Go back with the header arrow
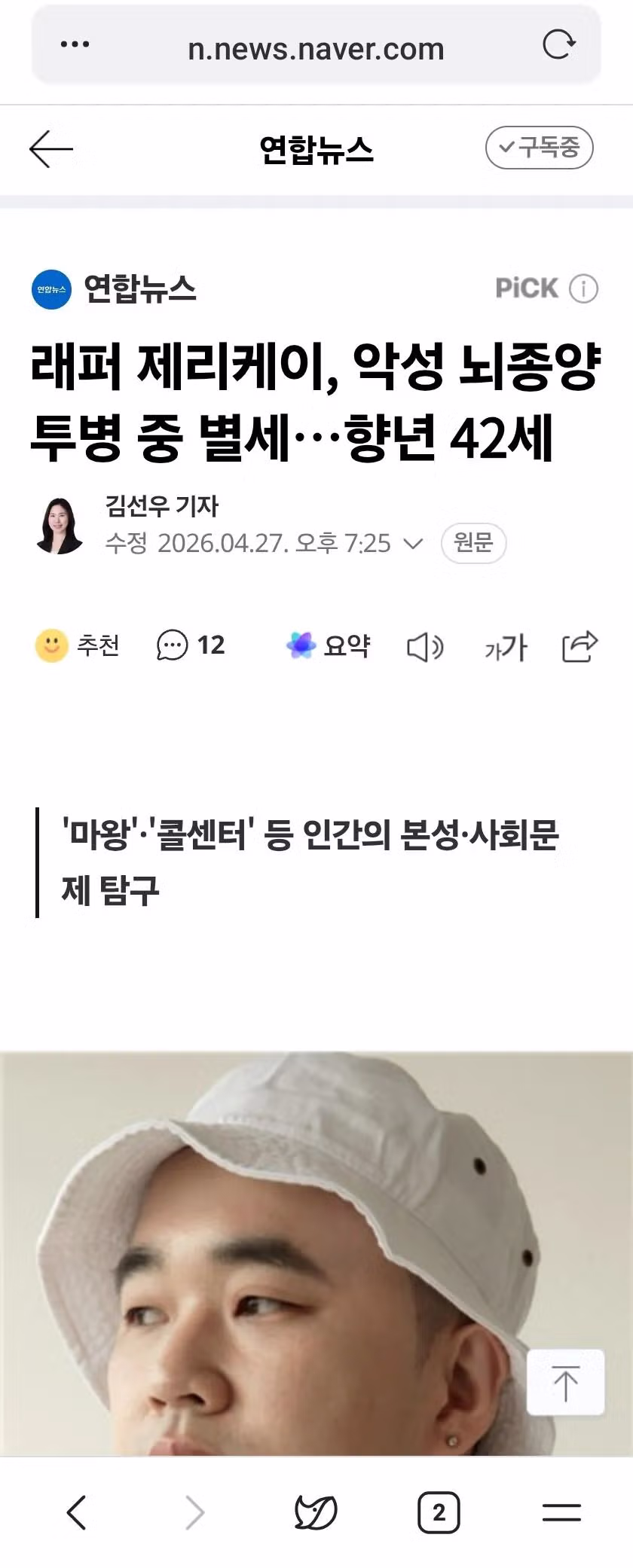This screenshot has width=633, height=1568. pos(50,148)
